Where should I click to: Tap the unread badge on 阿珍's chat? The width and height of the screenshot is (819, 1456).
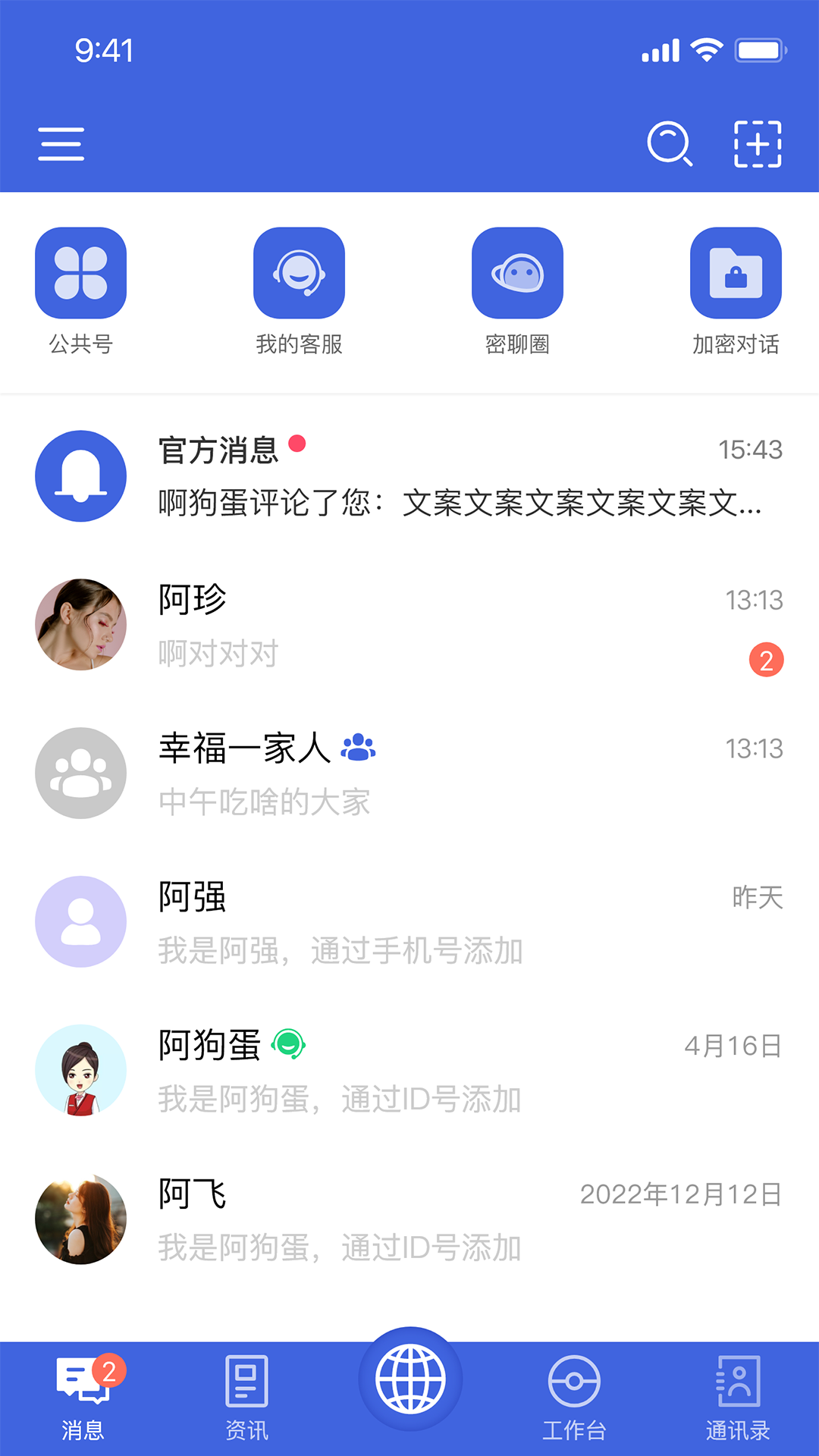pyautogui.click(x=765, y=661)
